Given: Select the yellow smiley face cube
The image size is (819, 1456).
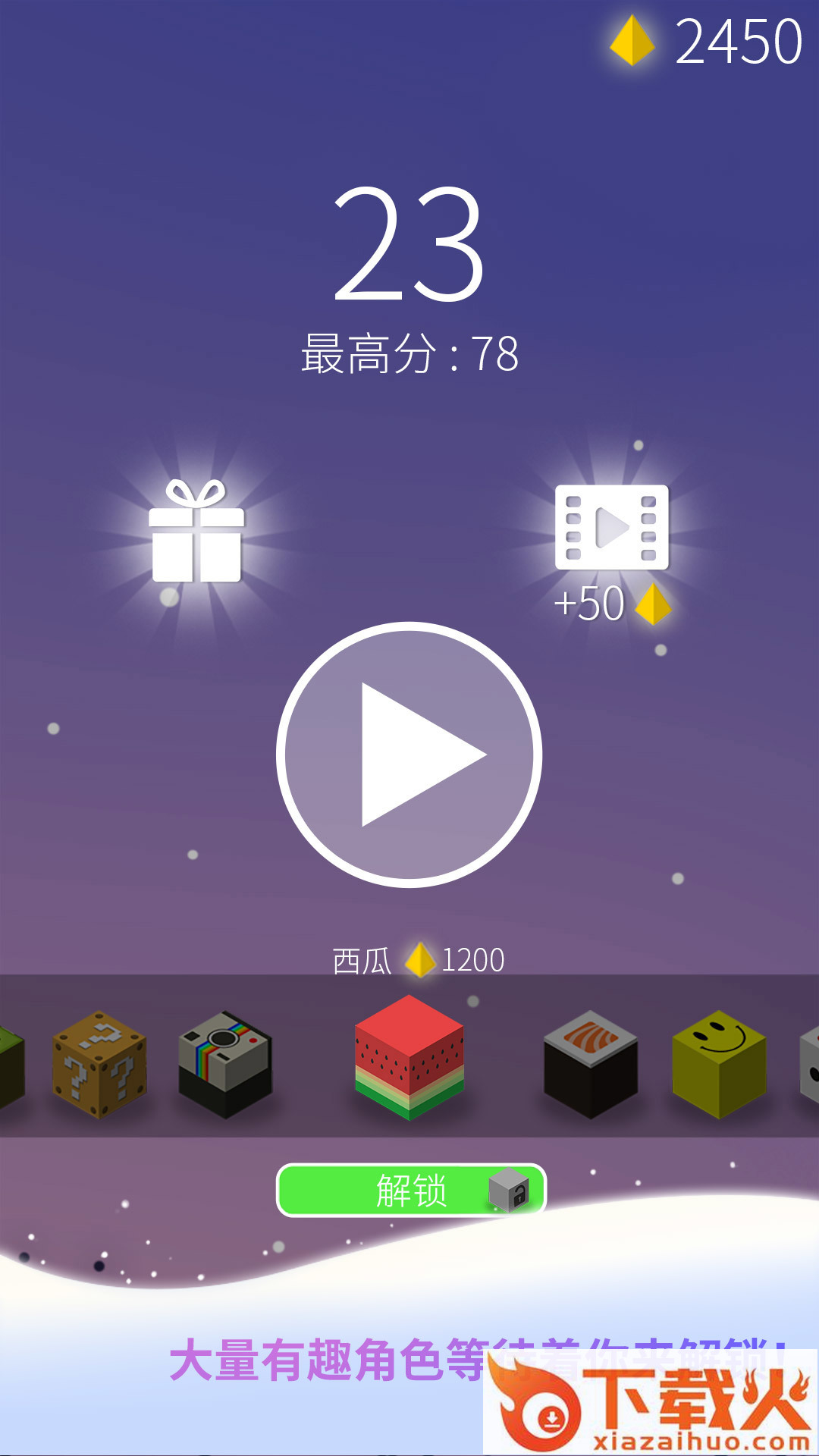Looking at the screenshot, I should coord(718,1063).
